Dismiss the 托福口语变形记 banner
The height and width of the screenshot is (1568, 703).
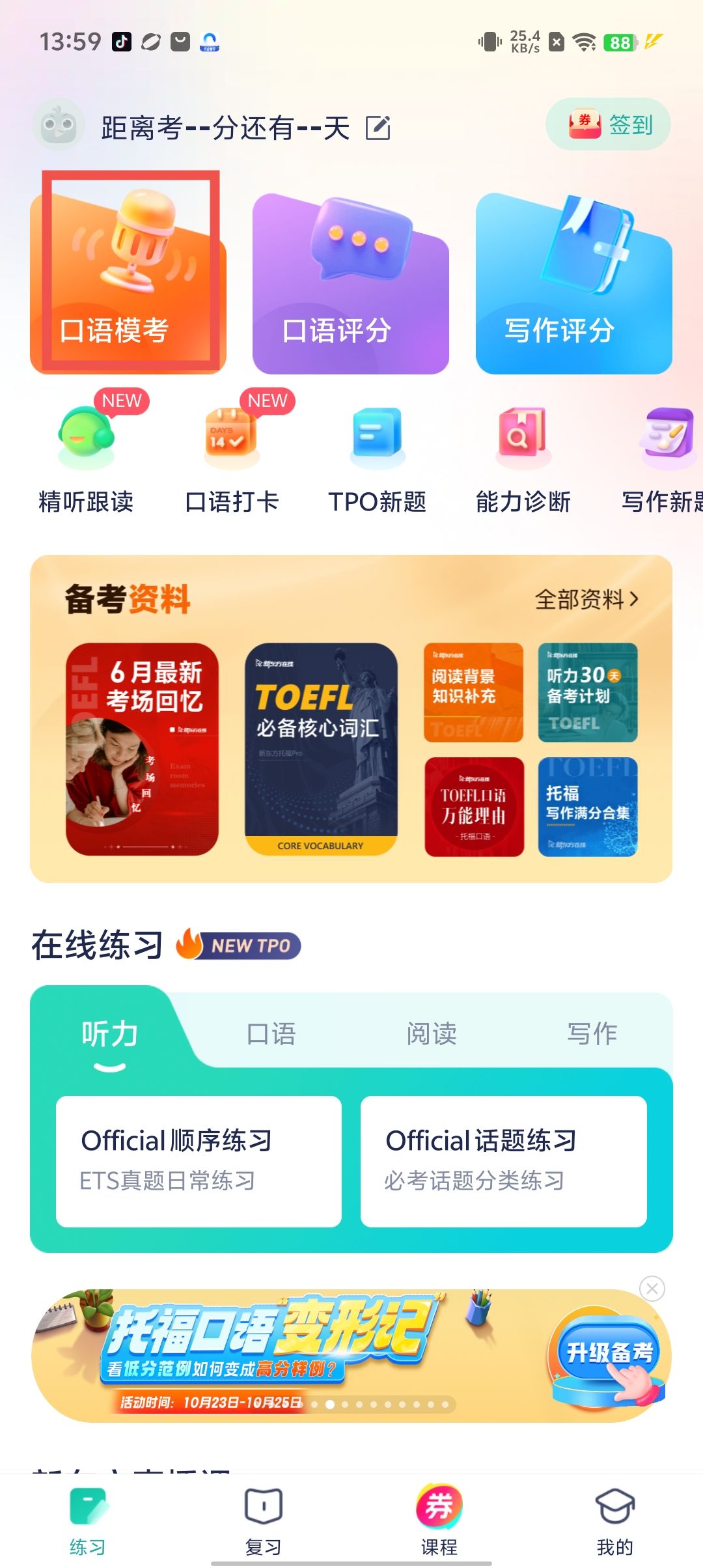coord(652,1288)
